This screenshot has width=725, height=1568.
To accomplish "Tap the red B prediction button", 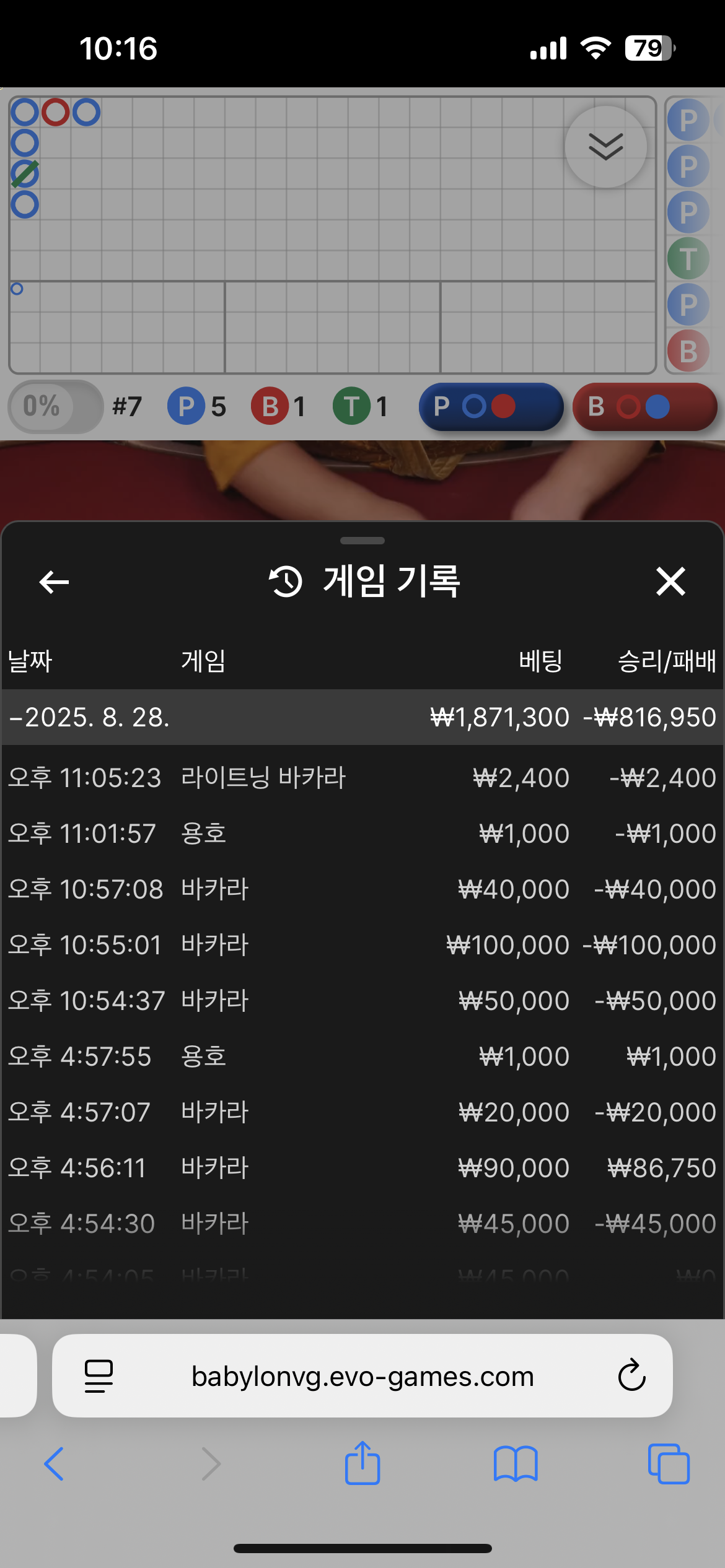I will [x=644, y=407].
